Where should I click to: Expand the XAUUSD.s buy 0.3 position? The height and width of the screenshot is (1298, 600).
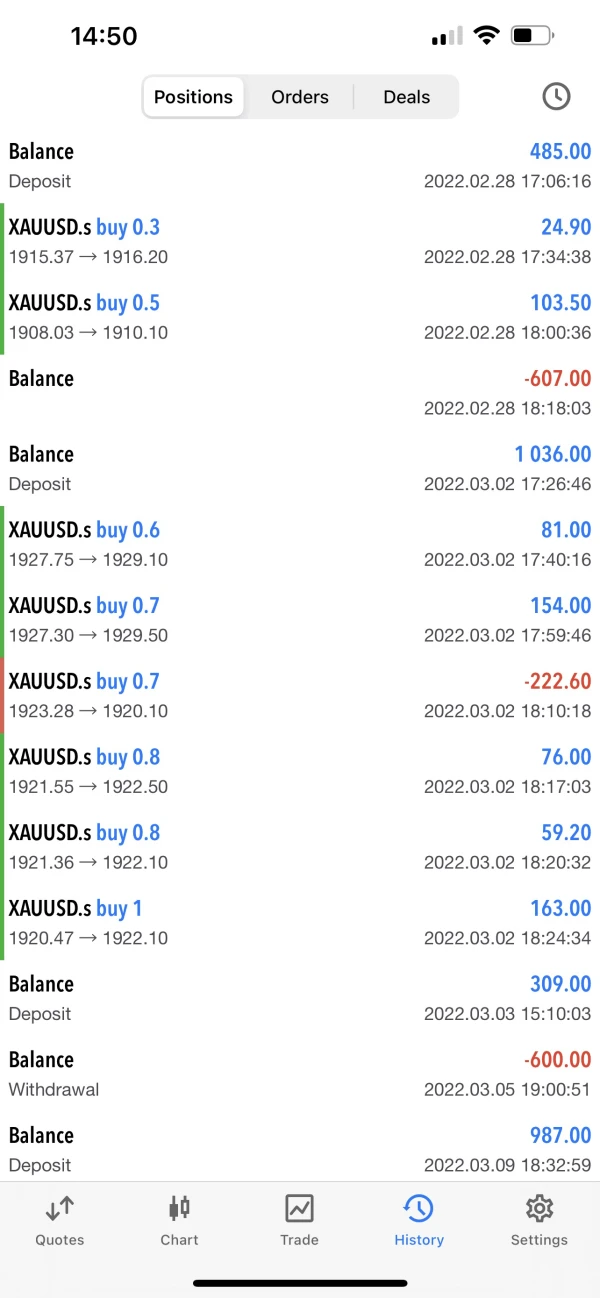(300, 241)
